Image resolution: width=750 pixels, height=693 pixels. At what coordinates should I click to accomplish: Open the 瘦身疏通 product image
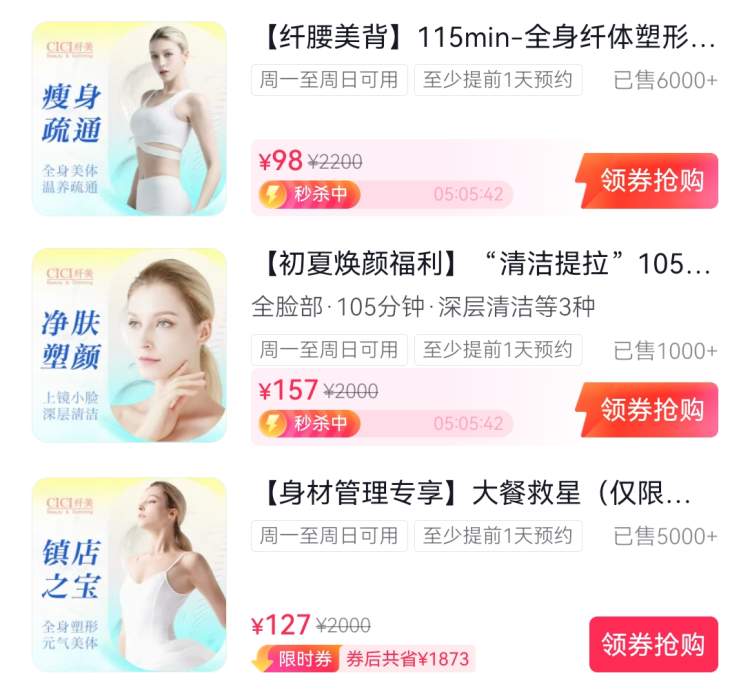[130, 118]
